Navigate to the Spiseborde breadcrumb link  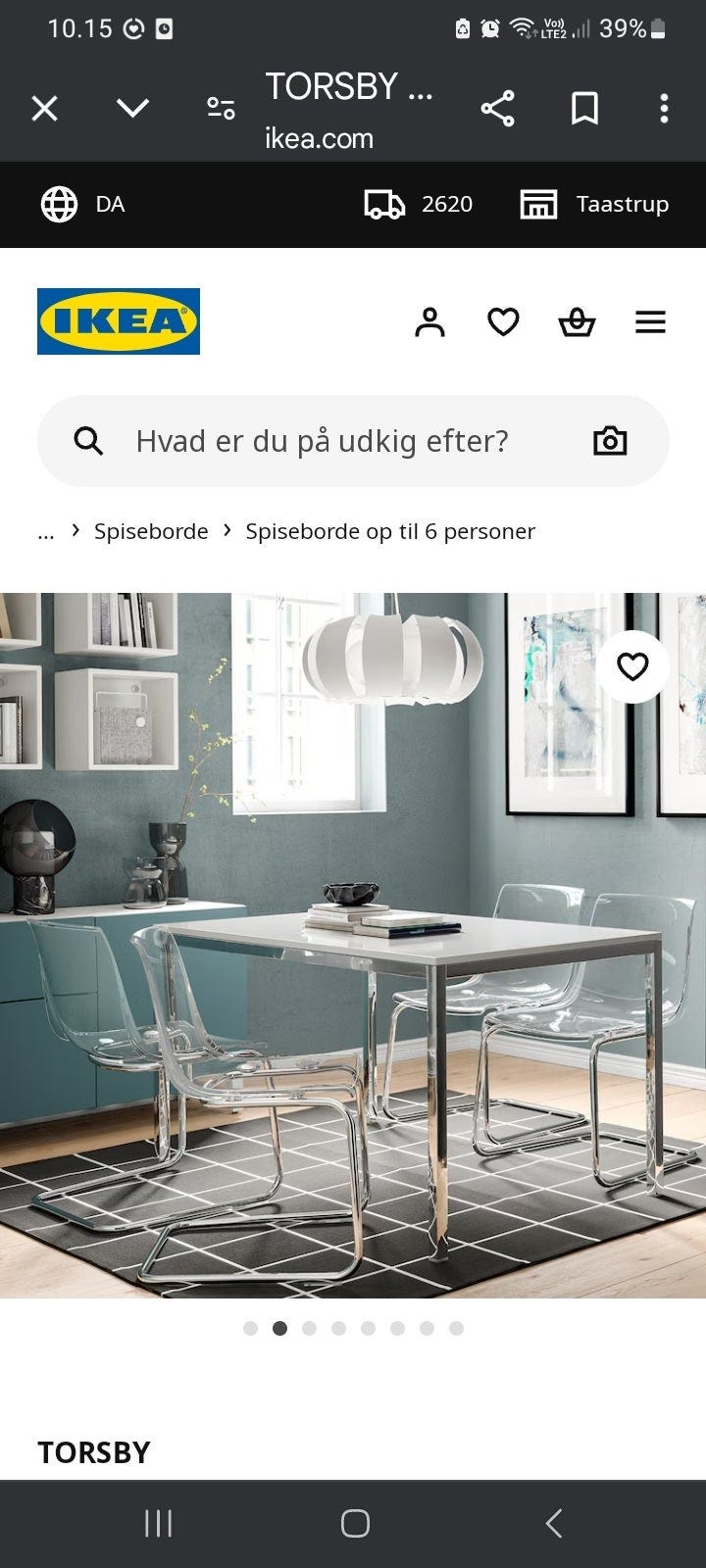(x=151, y=530)
